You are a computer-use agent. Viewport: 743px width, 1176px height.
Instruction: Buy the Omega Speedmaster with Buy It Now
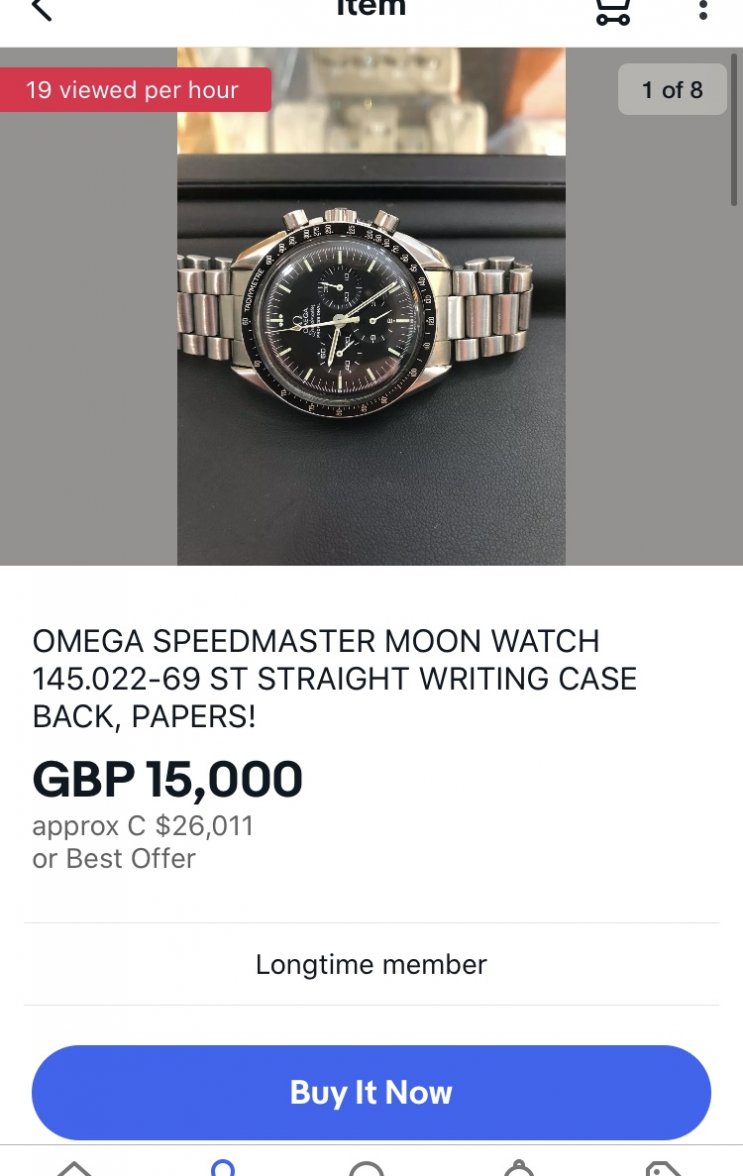371,1092
